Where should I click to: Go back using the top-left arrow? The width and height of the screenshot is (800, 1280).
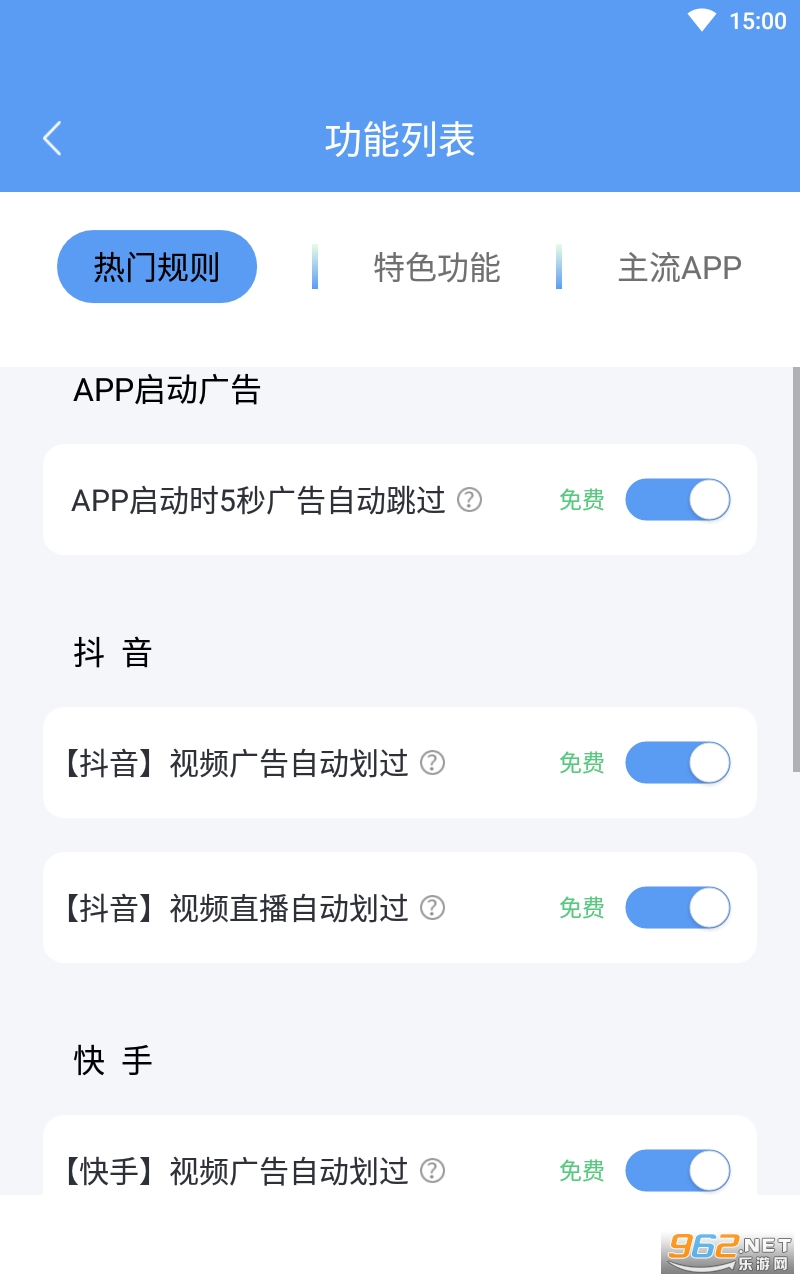coord(53,139)
